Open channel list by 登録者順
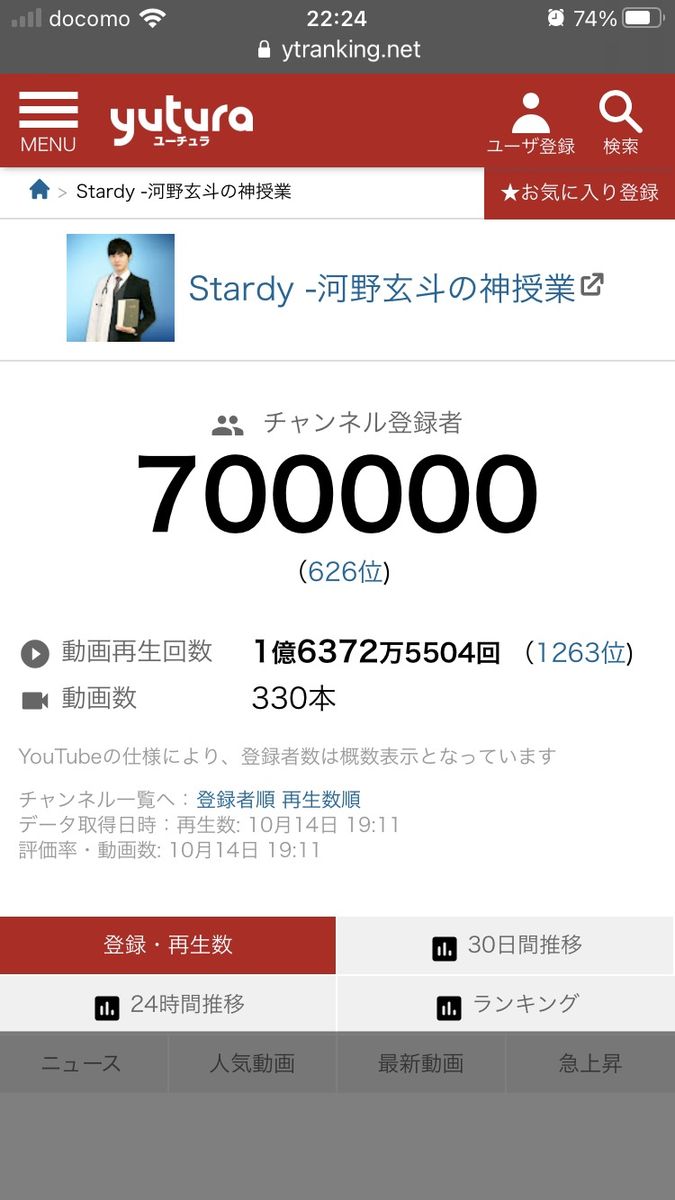 (236, 799)
